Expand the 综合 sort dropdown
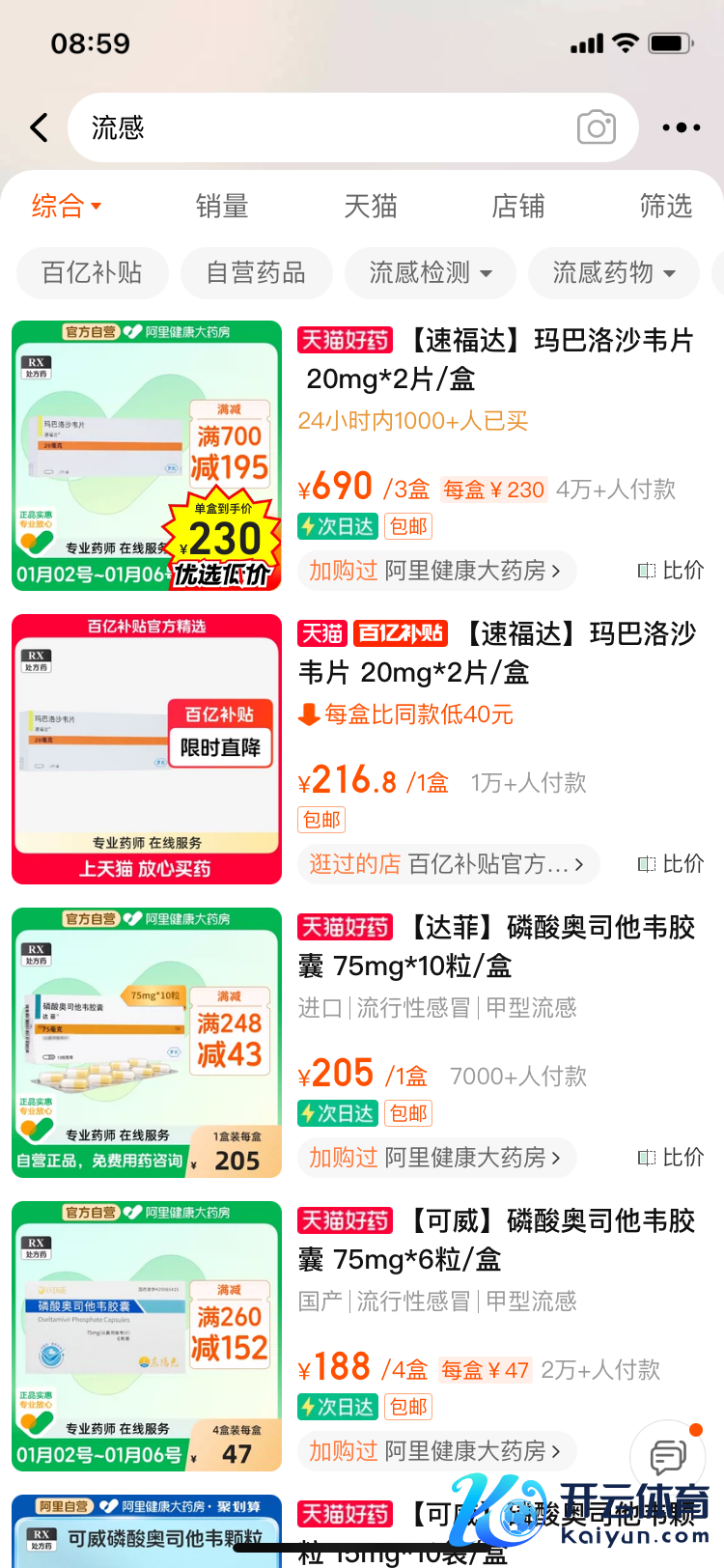The width and height of the screenshot is (724, 1568). 66,206
